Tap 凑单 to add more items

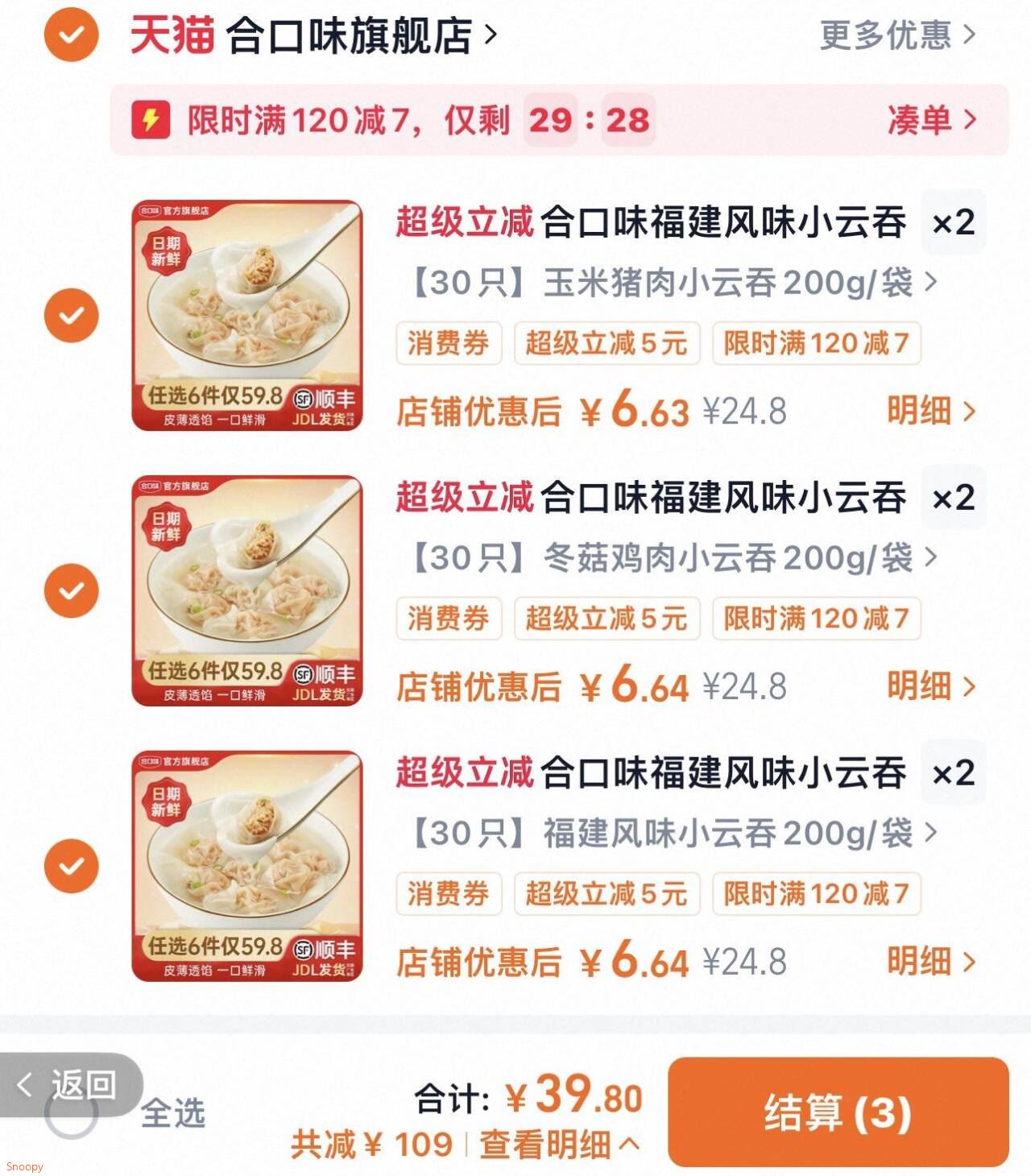point(930,120)
